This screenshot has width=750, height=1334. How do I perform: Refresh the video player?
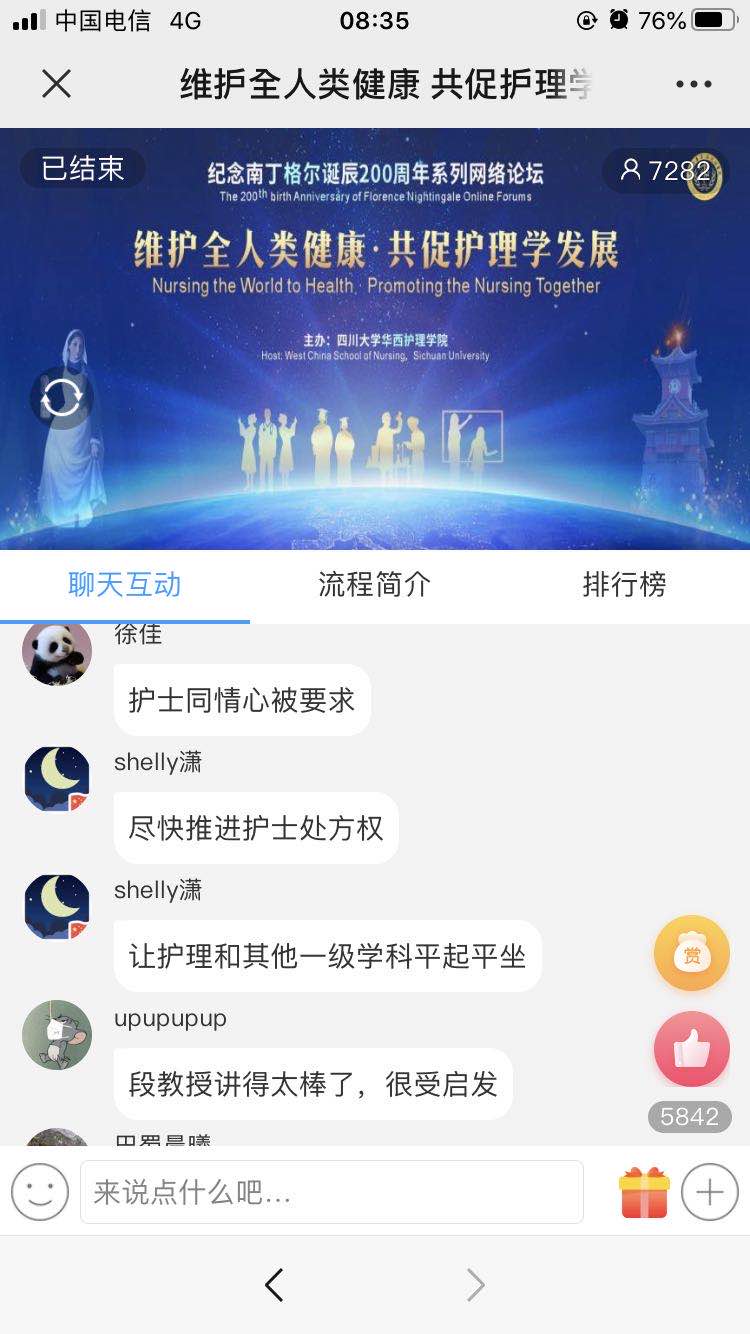coord(61,399)
